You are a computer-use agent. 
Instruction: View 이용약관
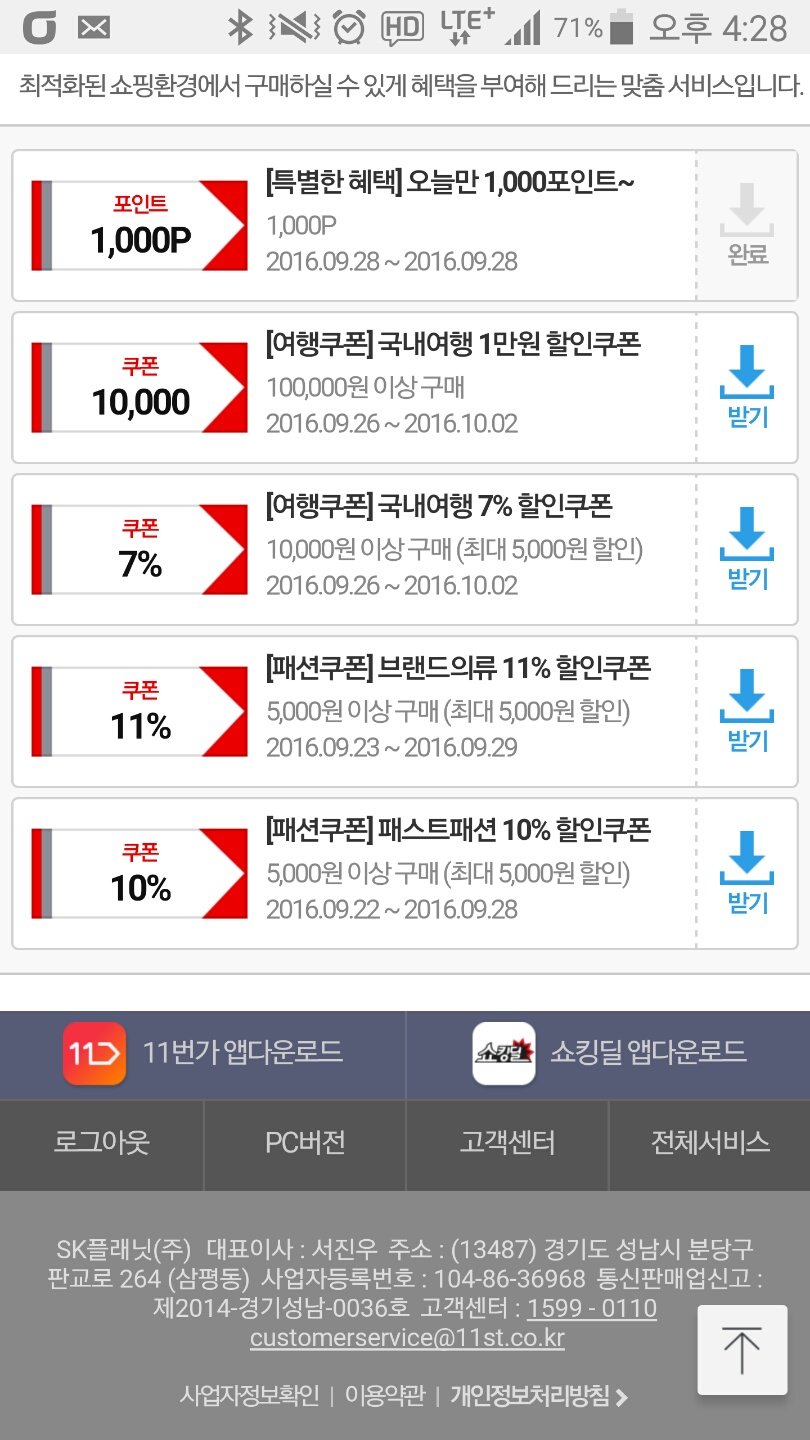click(x=385, y=1396)
